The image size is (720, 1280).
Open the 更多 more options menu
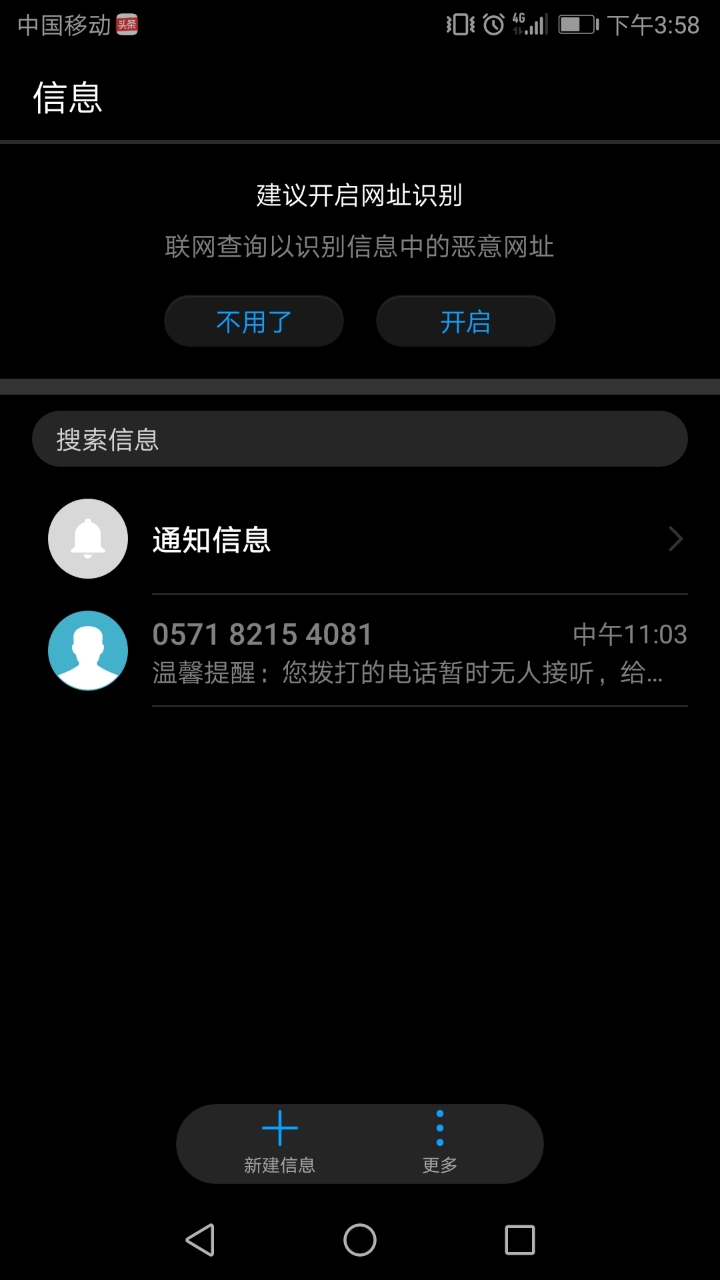pos(440,1143)
